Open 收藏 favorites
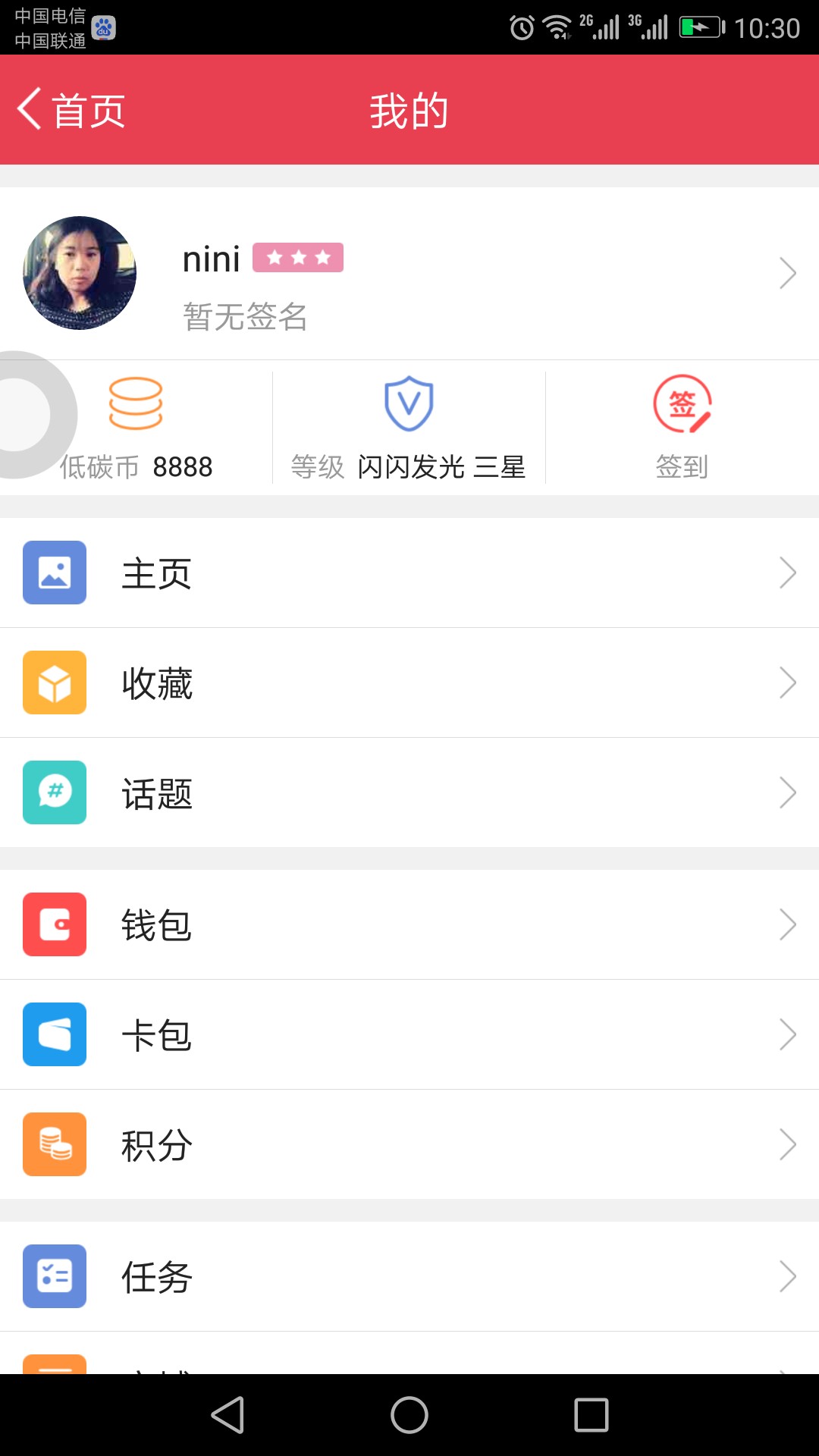The width and height of the screenshot is (819, 1456). 409,682
